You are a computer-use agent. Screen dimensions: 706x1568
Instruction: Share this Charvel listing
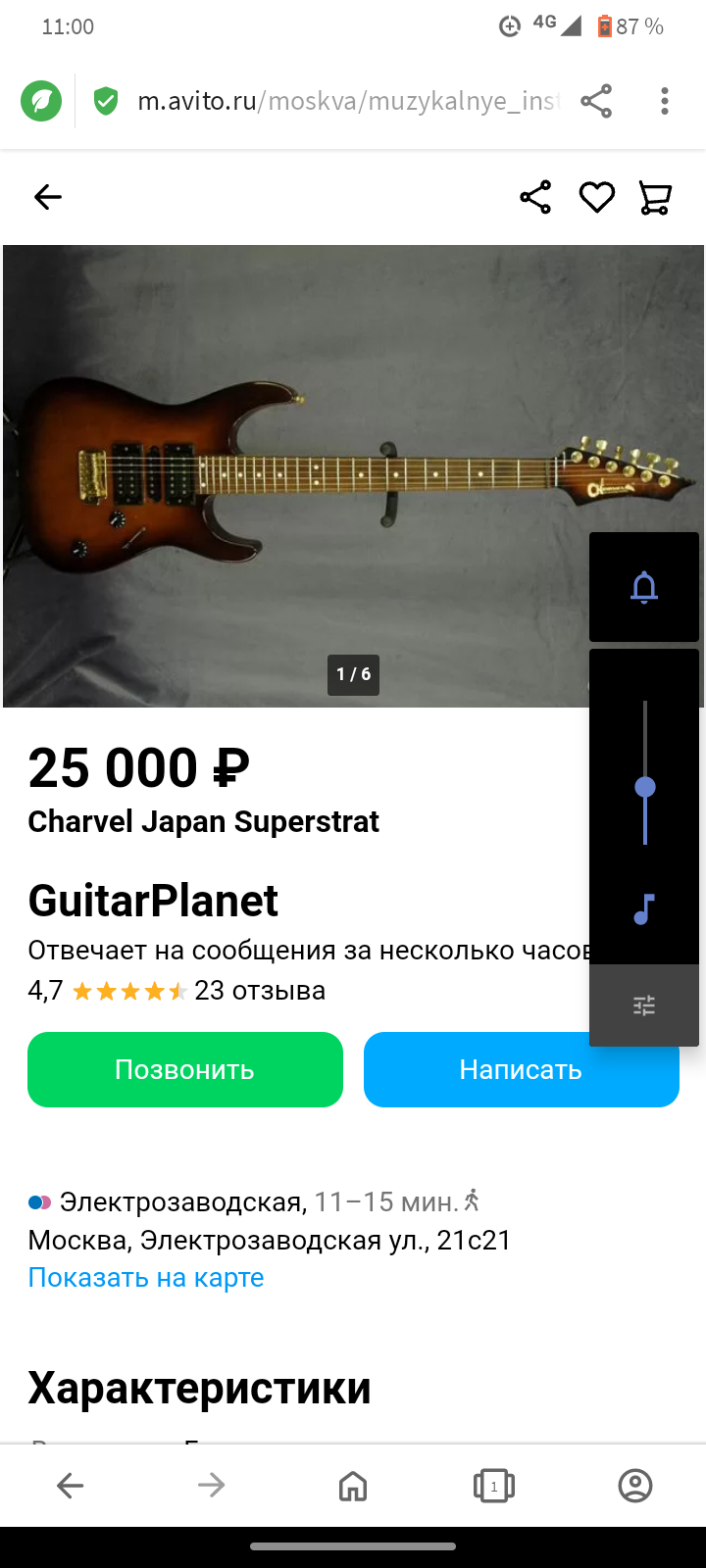[535, 197]
